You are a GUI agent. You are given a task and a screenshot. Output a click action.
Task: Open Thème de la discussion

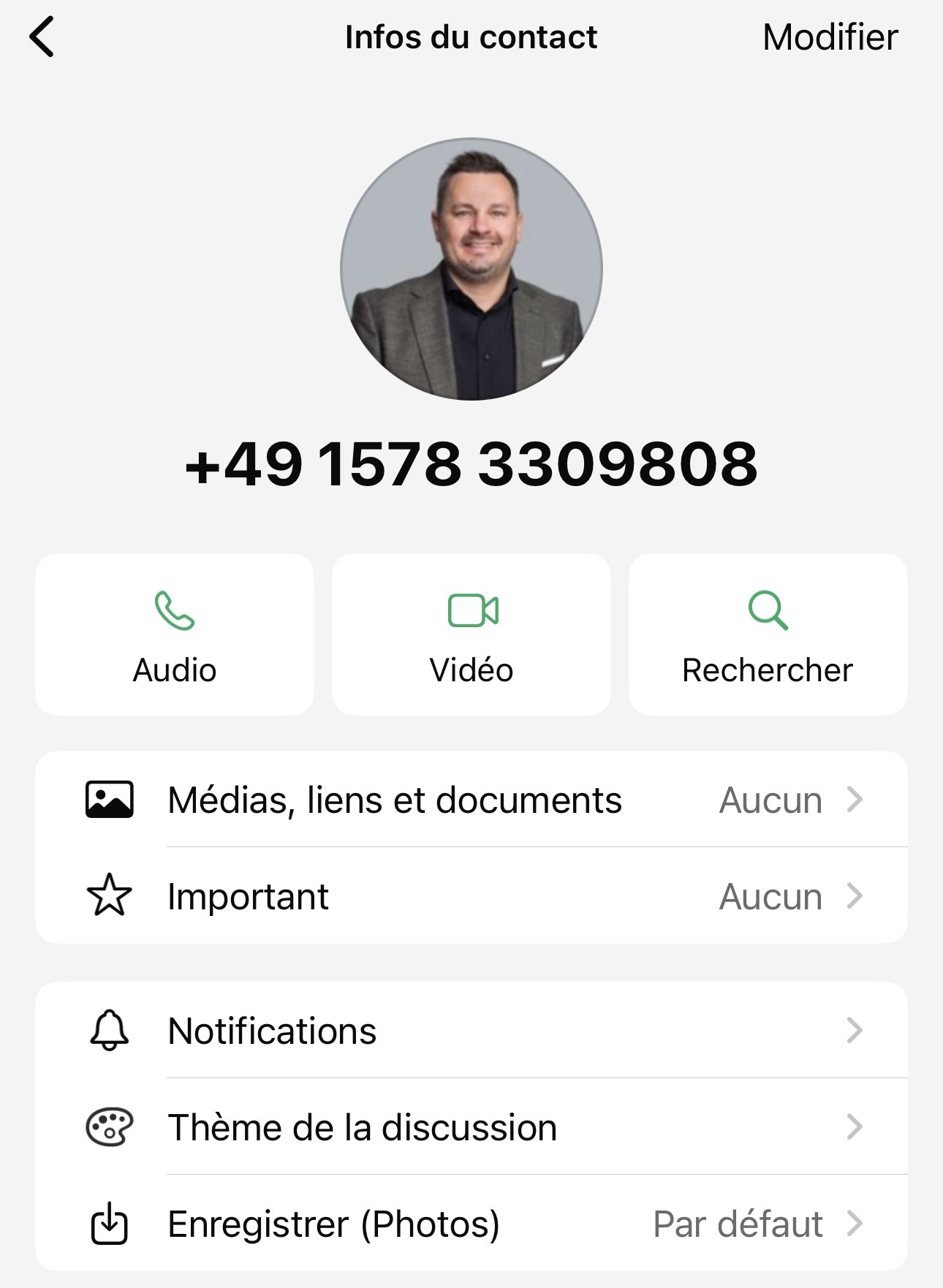(x=471, y=1127)
